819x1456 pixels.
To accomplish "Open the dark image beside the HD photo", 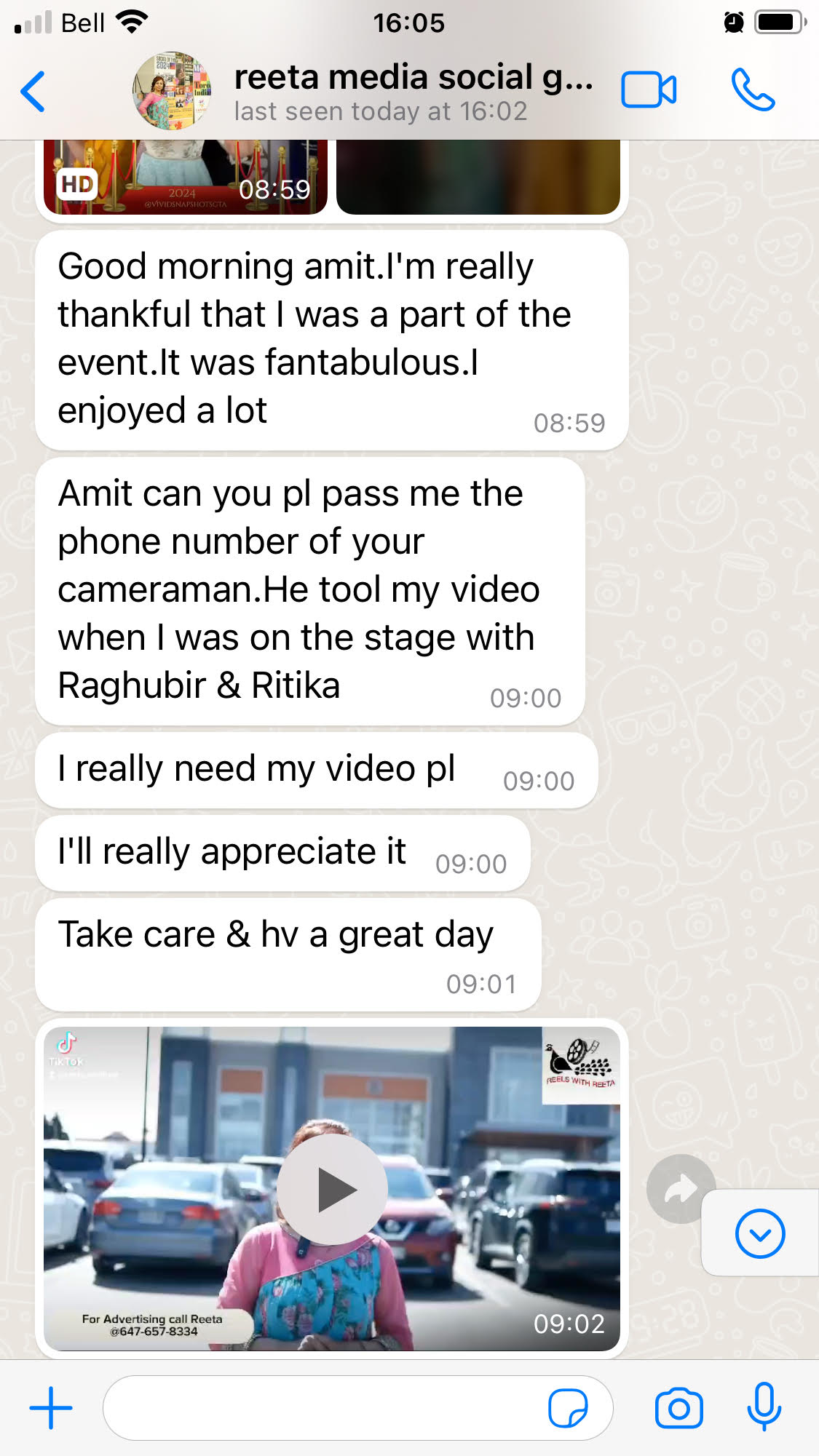I will (x=478, y=177).
